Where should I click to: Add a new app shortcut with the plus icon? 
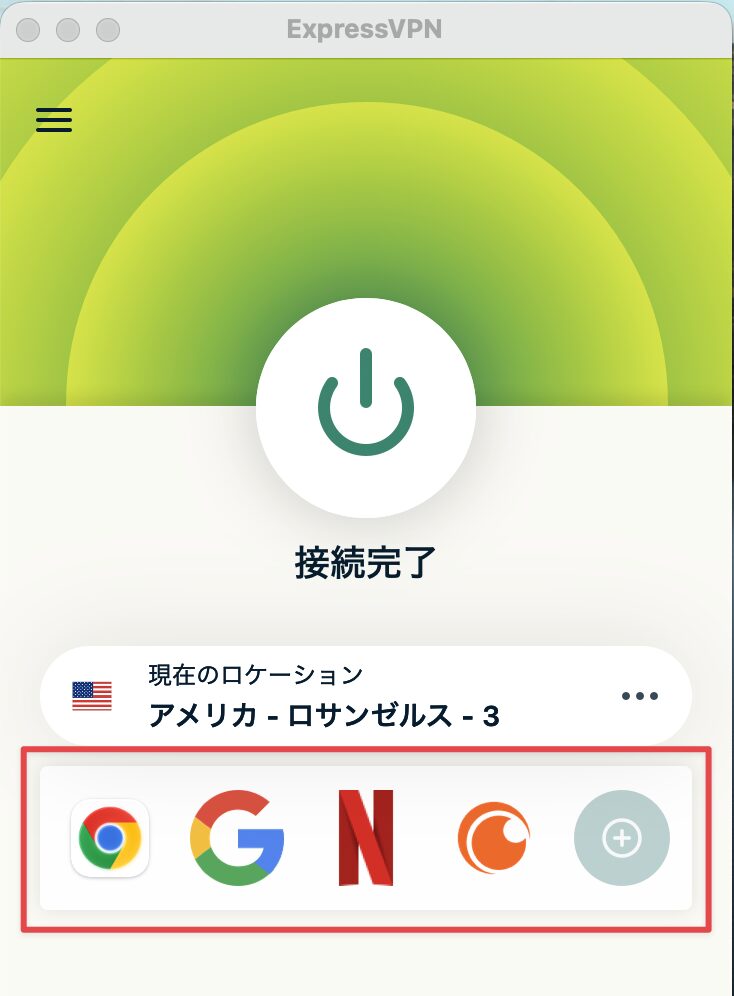[x=621, y=838]
